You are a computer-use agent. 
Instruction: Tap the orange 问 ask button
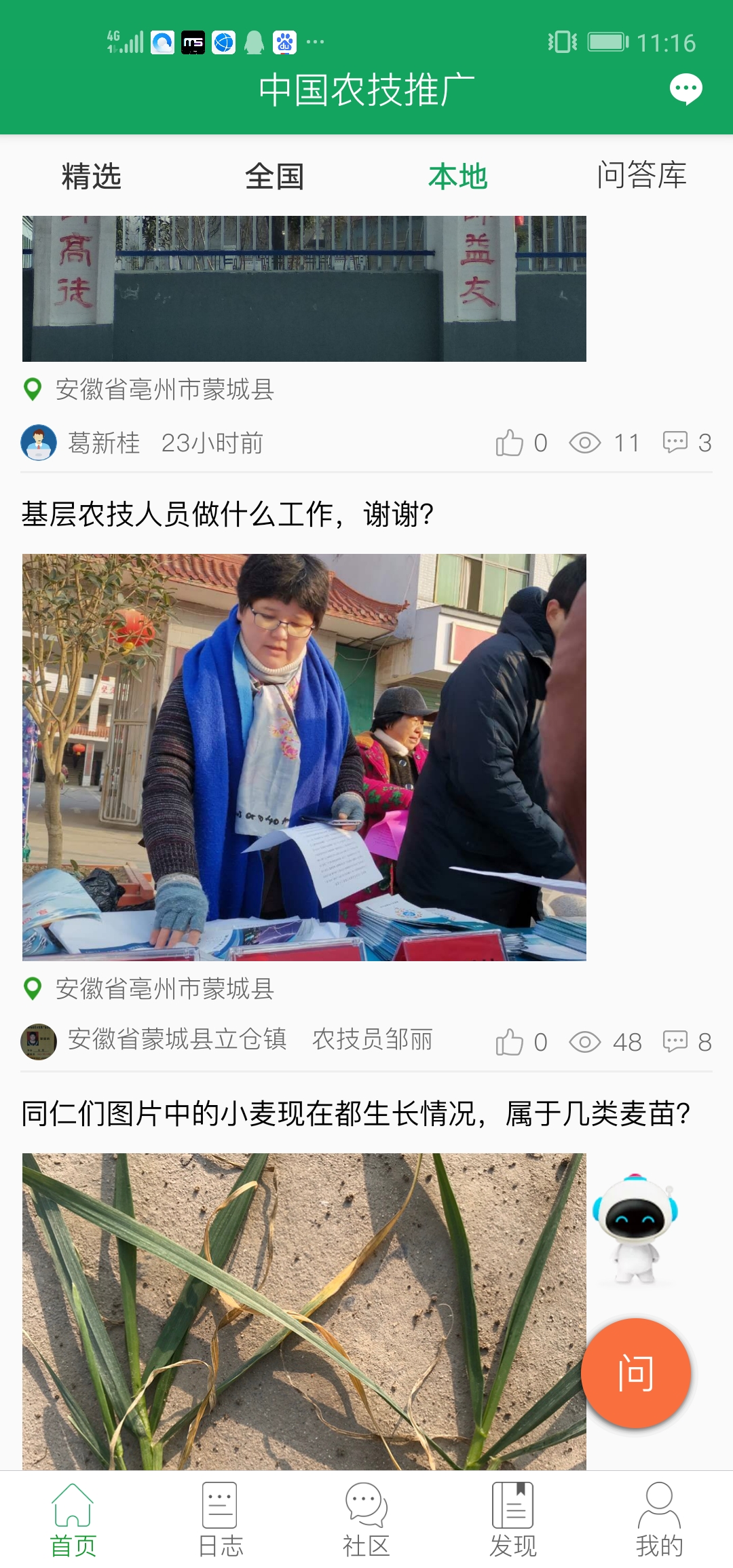tap(636, 1373)
